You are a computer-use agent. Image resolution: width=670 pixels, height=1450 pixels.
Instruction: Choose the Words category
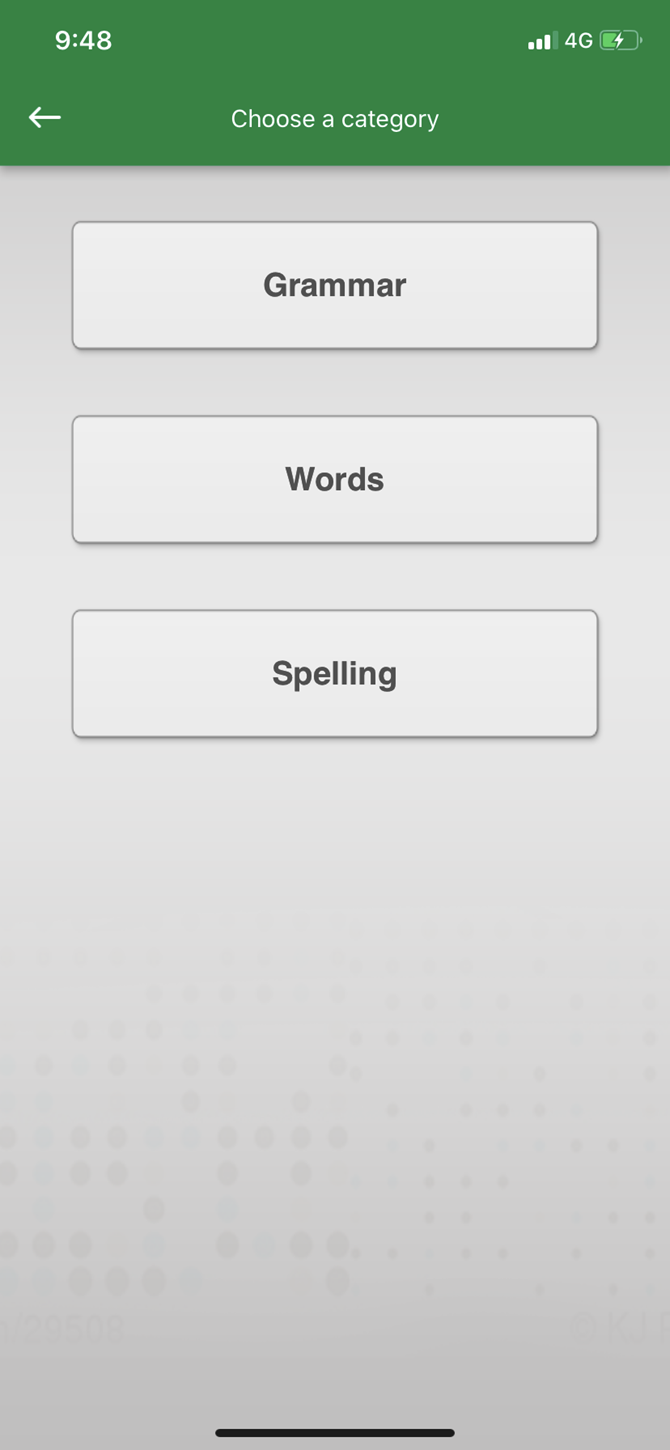click(x=334, y=479)
